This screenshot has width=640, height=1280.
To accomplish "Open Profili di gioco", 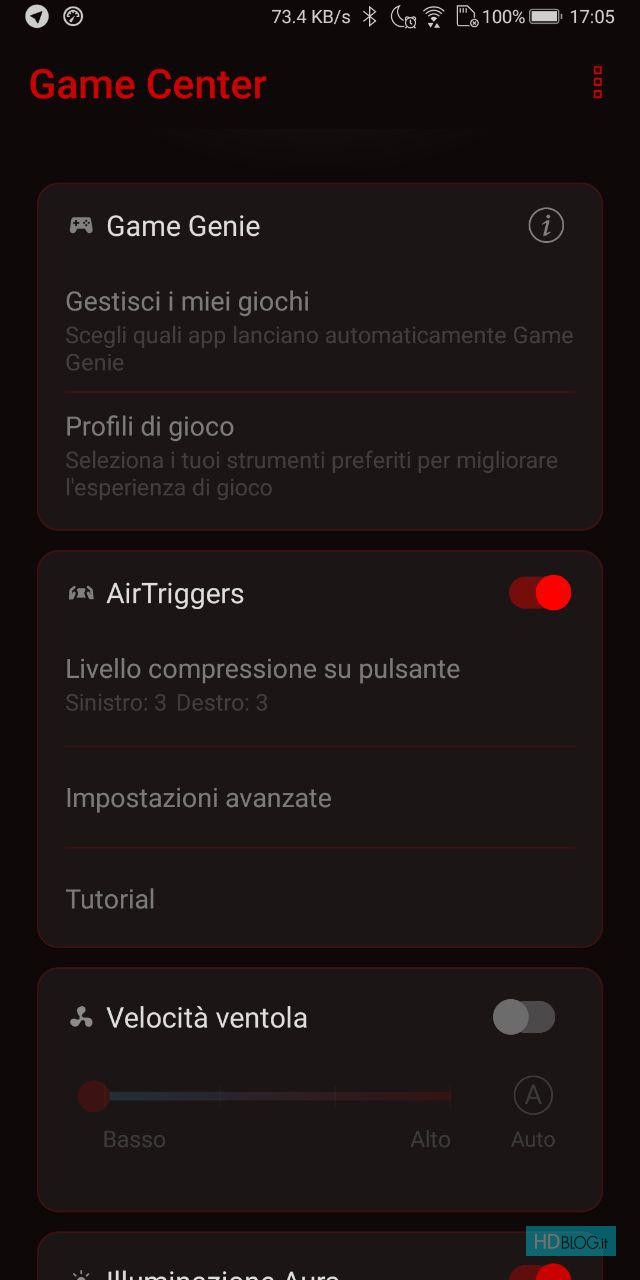I will coord(319,456).
